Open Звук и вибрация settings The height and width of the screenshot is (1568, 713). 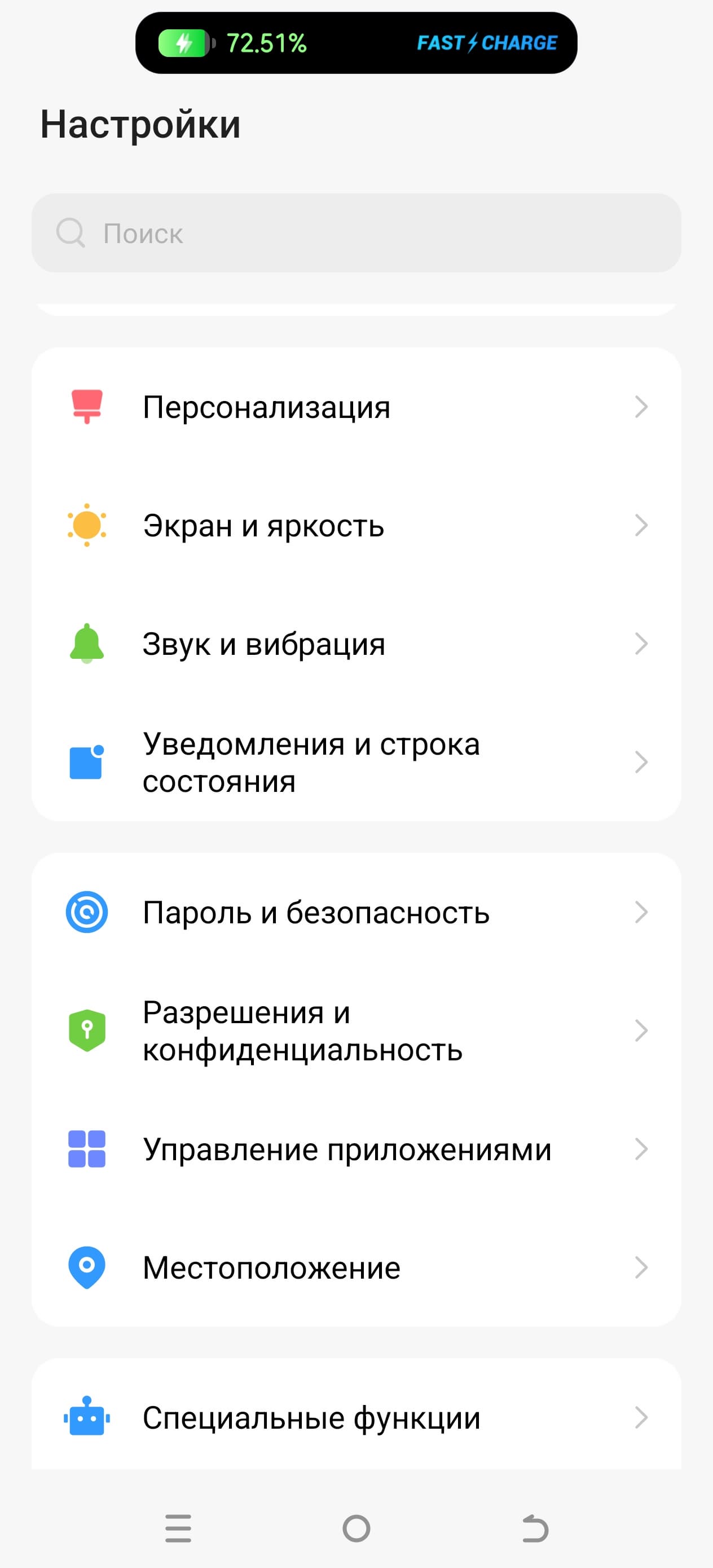(356, 644)
